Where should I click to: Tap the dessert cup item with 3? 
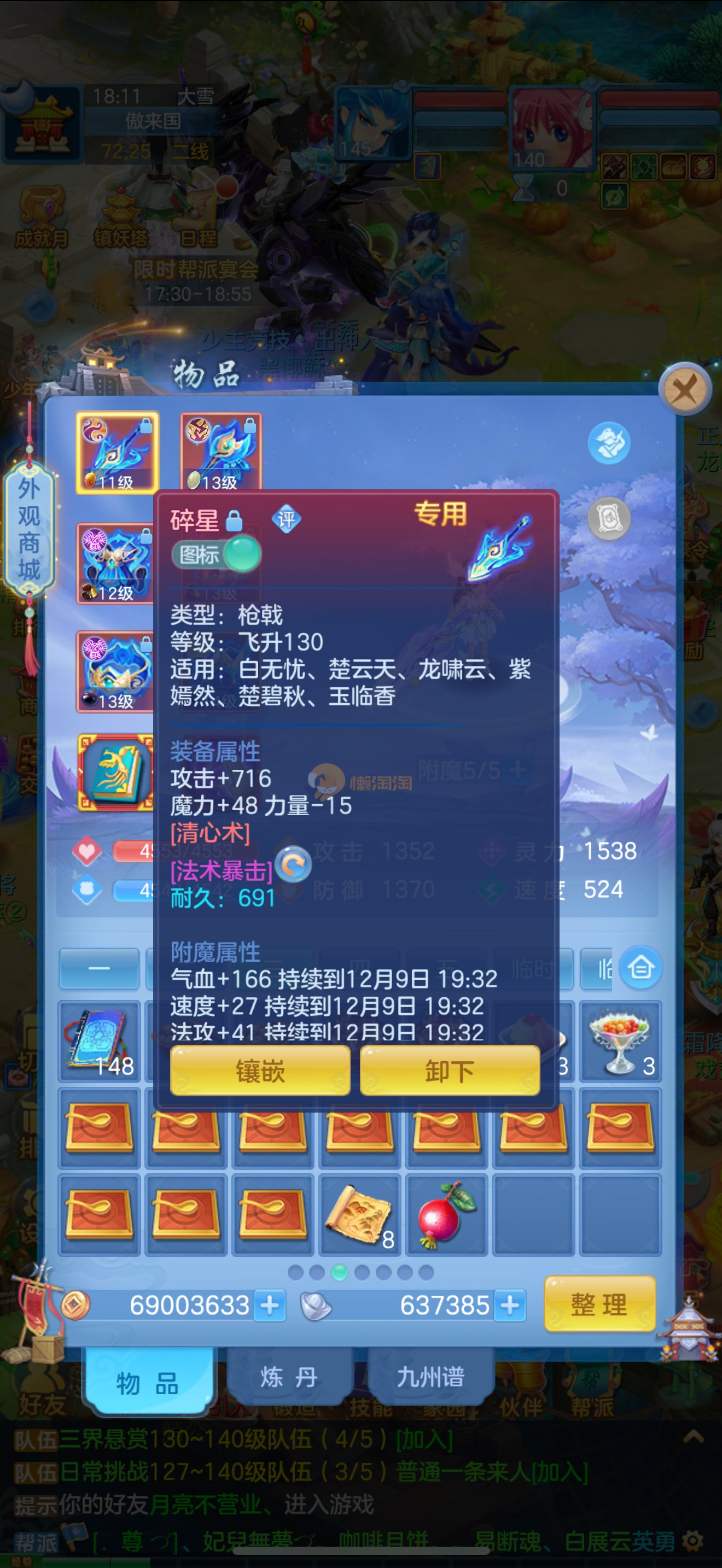[620, 1040]
